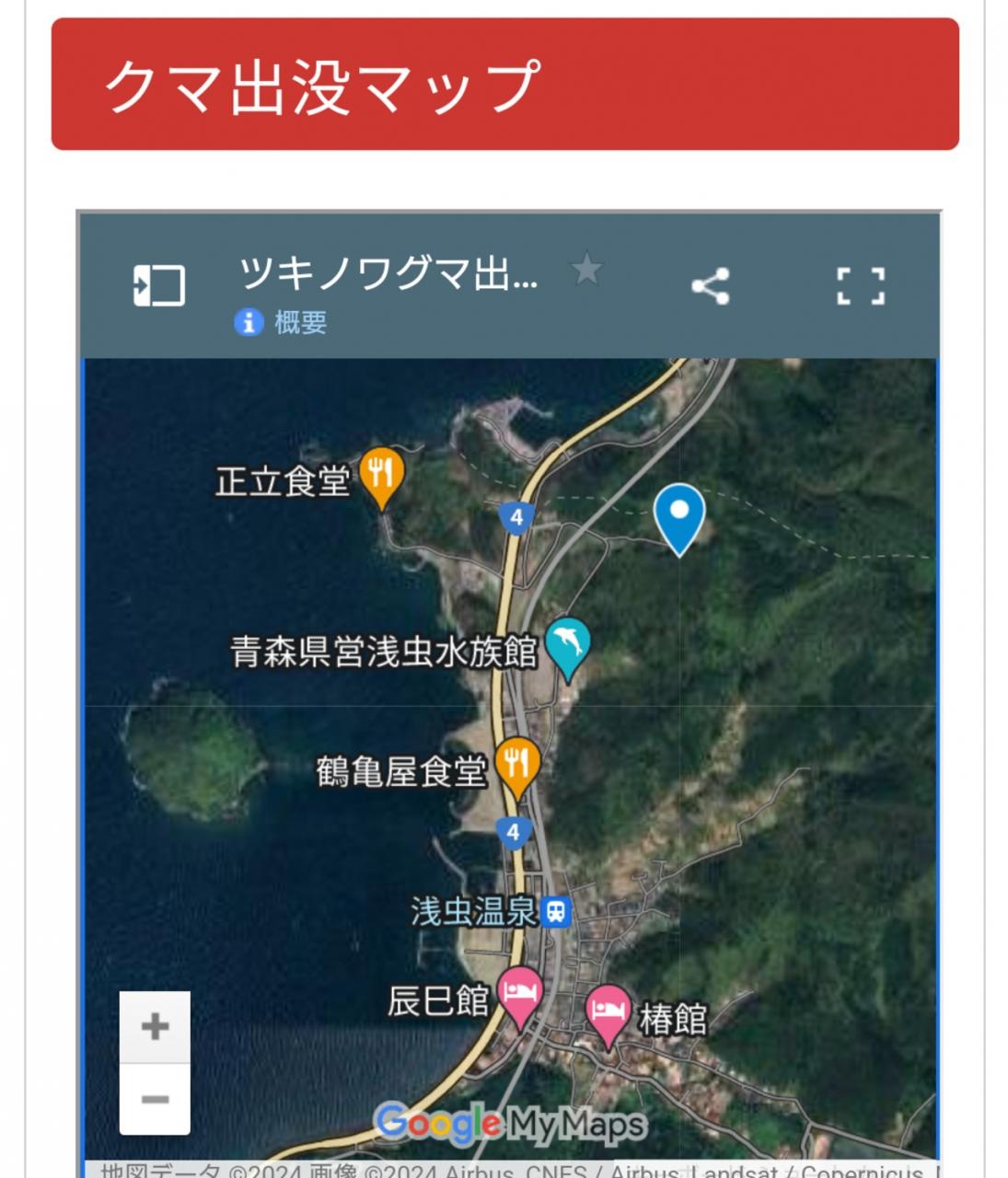The image size is (1008, 1178).
Task: Zoom in on the map
Action: pos(155,1026)
